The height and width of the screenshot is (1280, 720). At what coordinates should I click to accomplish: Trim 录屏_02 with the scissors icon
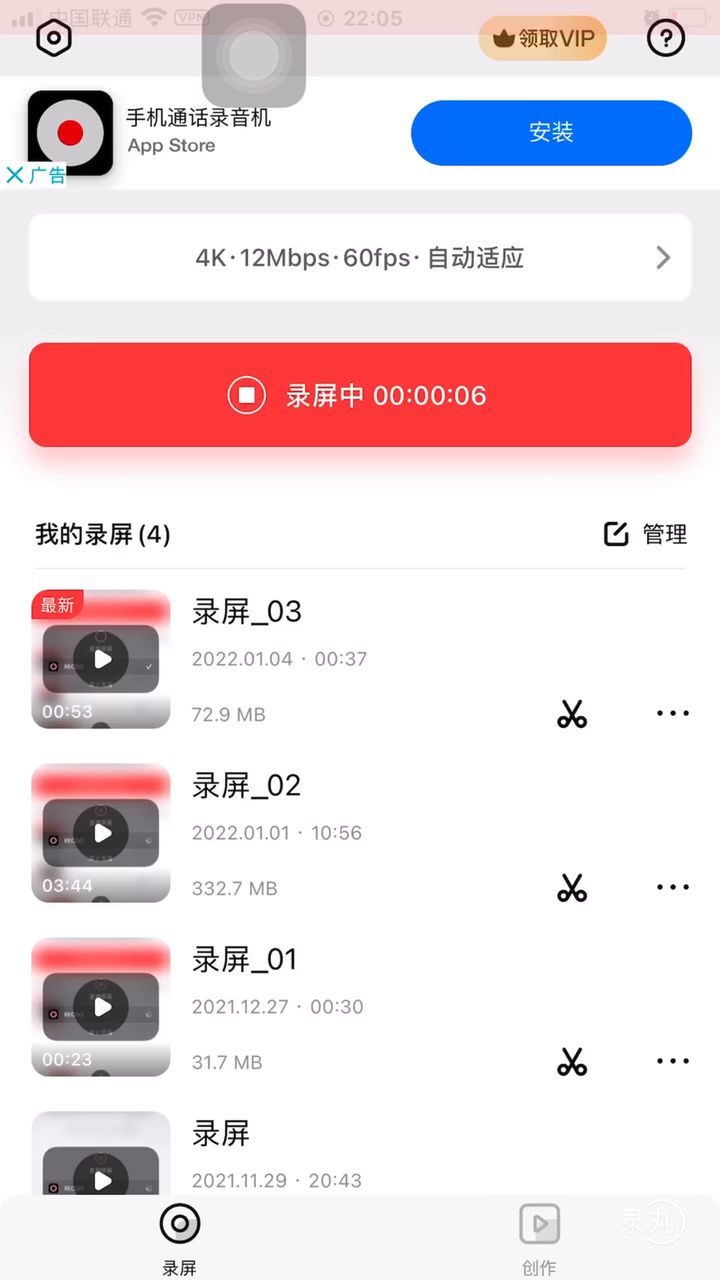(572, 888)
